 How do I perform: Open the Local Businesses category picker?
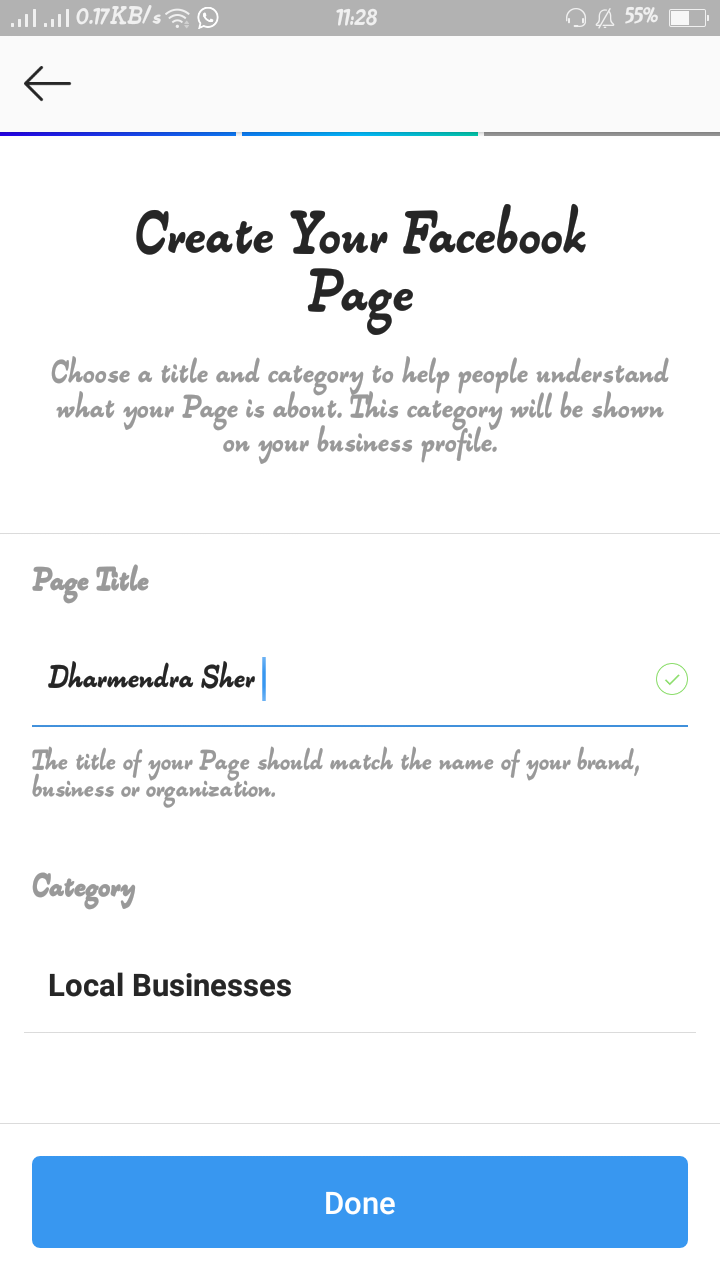tap(360, 986)
